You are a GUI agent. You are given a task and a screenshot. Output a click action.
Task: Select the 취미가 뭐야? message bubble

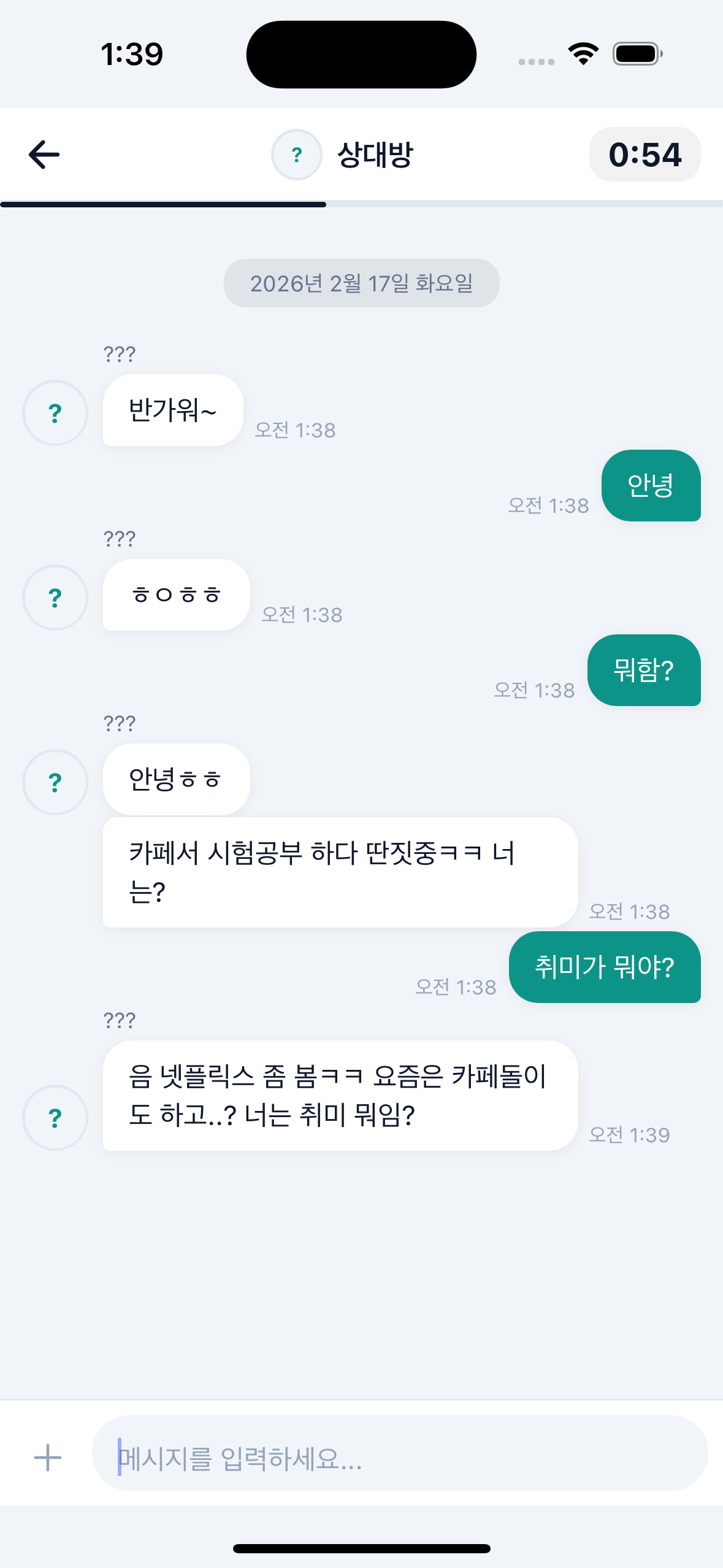[x=605, y=967]
